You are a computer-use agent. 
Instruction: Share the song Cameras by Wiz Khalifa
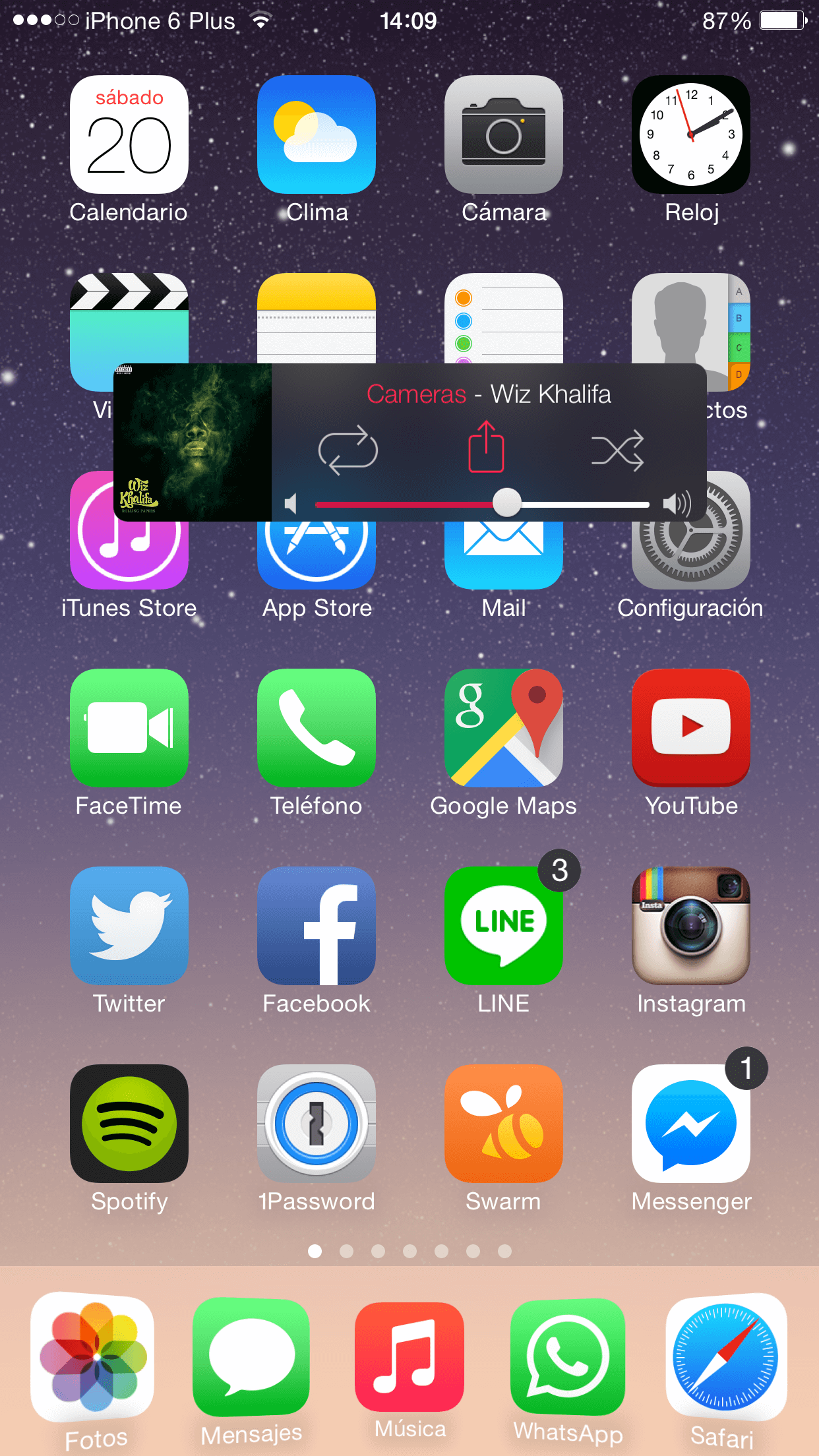[486, 448]
